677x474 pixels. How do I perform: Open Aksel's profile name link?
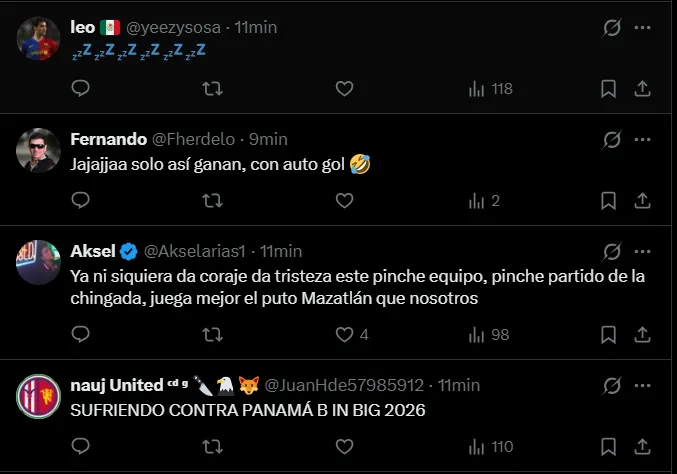pyautogui.click(x=92, y=251)
